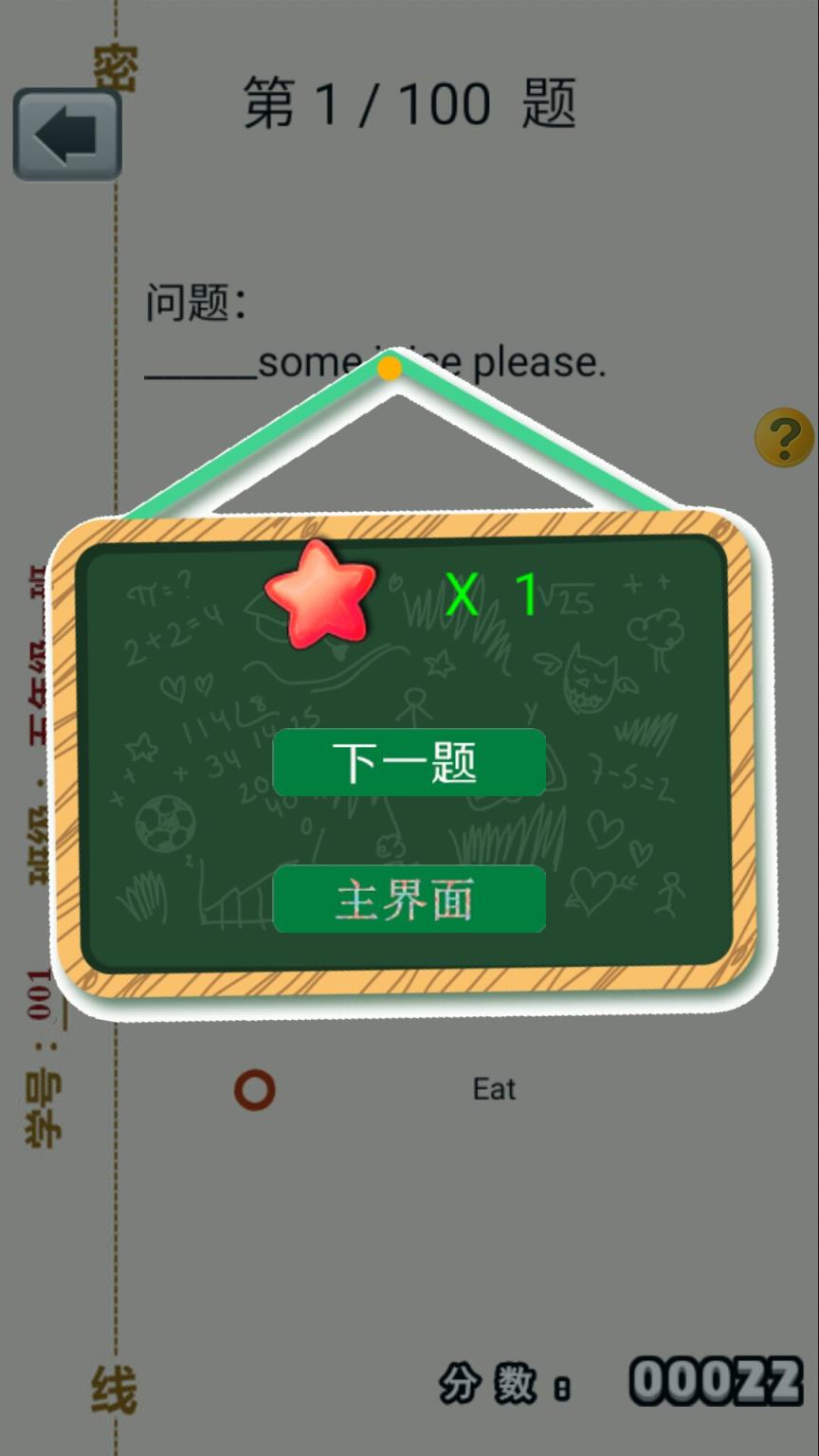819x1456 pixels.
Task: Click the orange dot atop the hanging rope
Action: pos(389,368)
